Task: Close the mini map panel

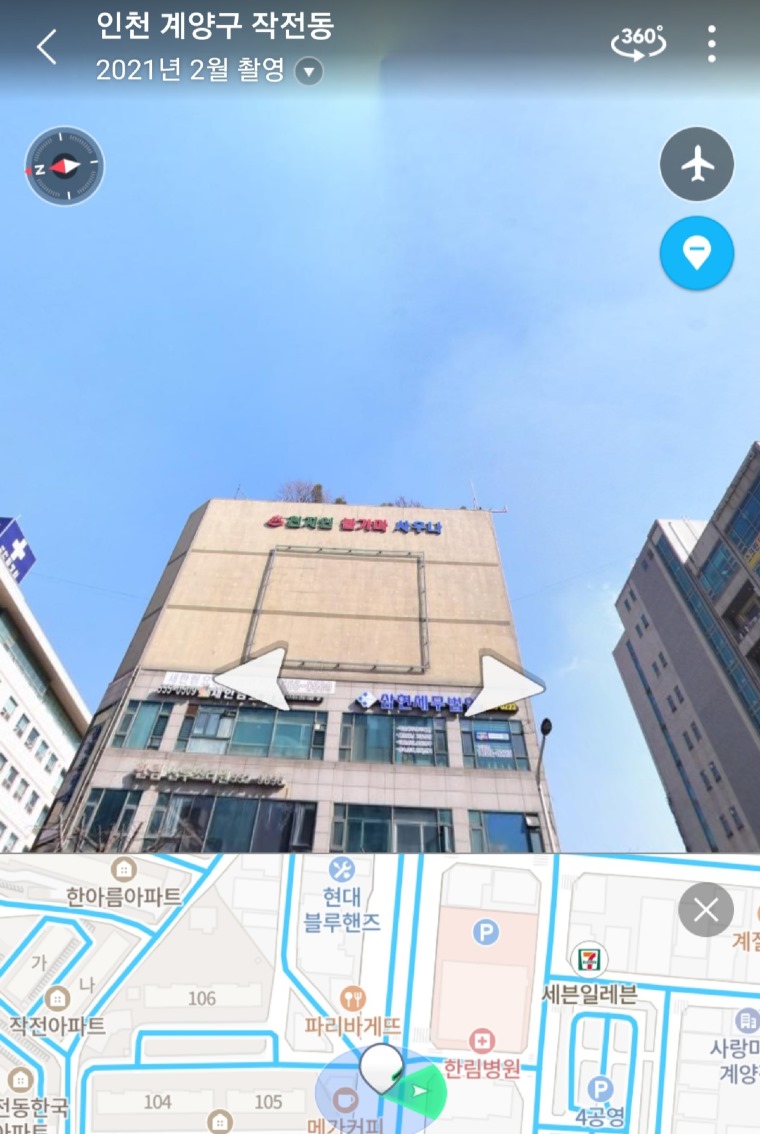Action: coord(705,910)
